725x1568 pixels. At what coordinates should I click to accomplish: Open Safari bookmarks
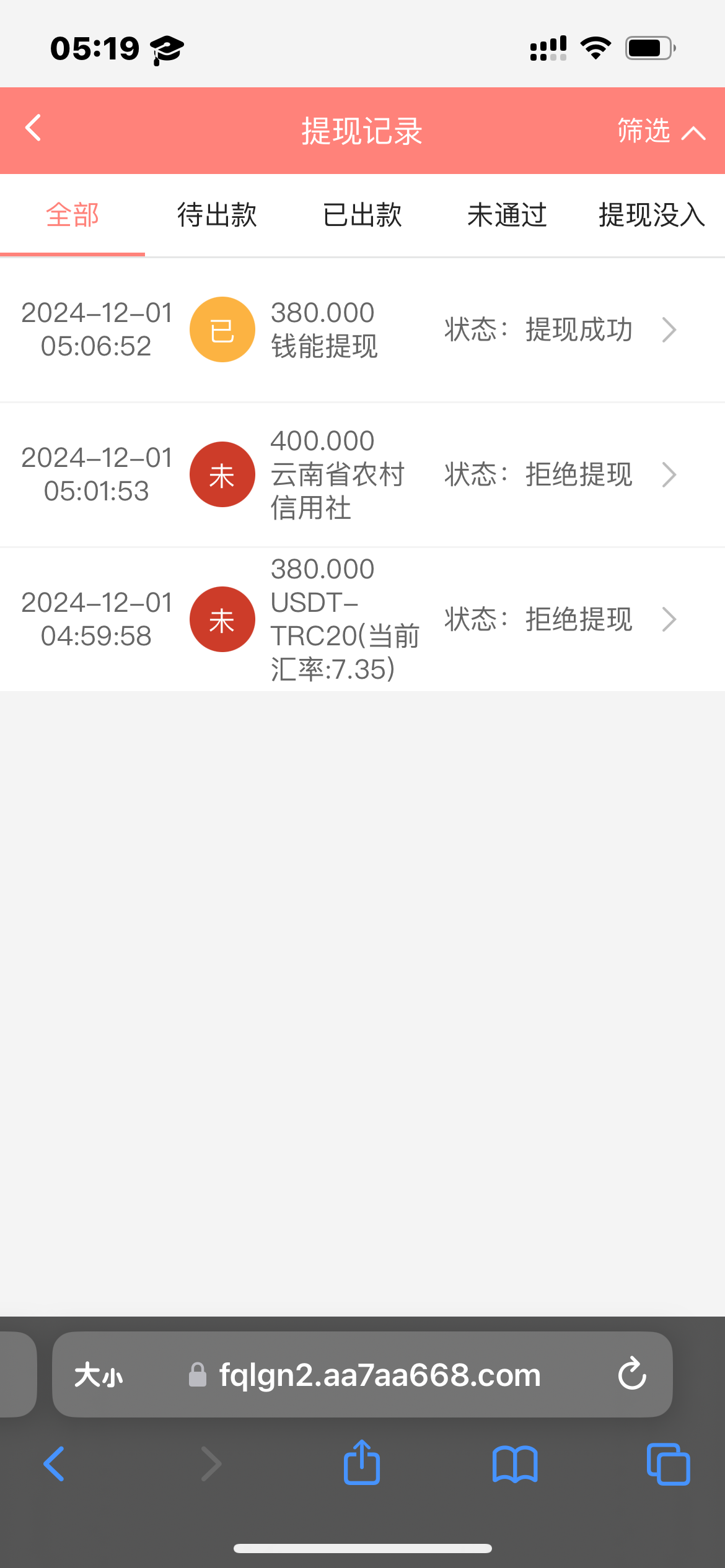pos(515,1465)
